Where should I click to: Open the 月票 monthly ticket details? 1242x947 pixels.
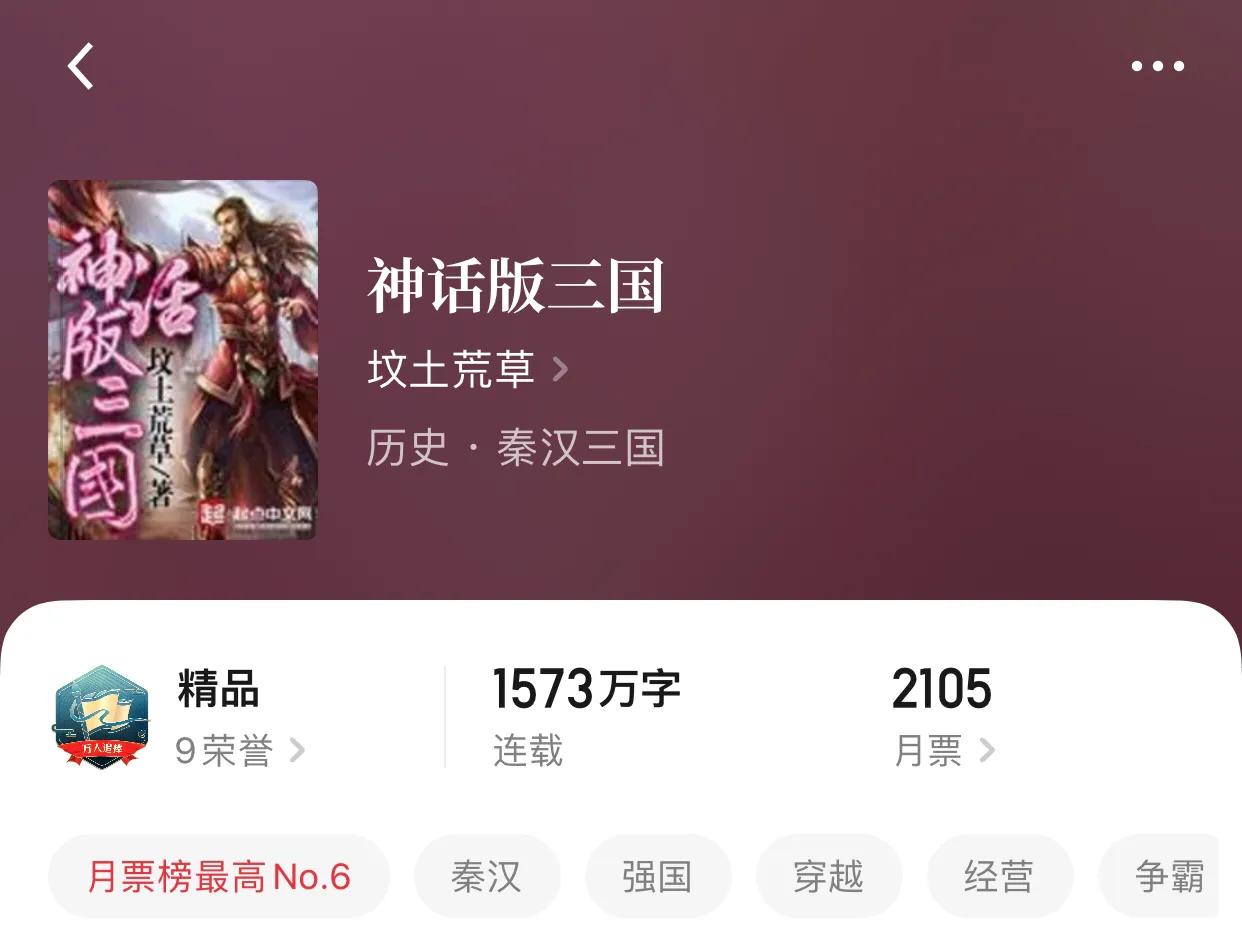click(x=944, y=750)
